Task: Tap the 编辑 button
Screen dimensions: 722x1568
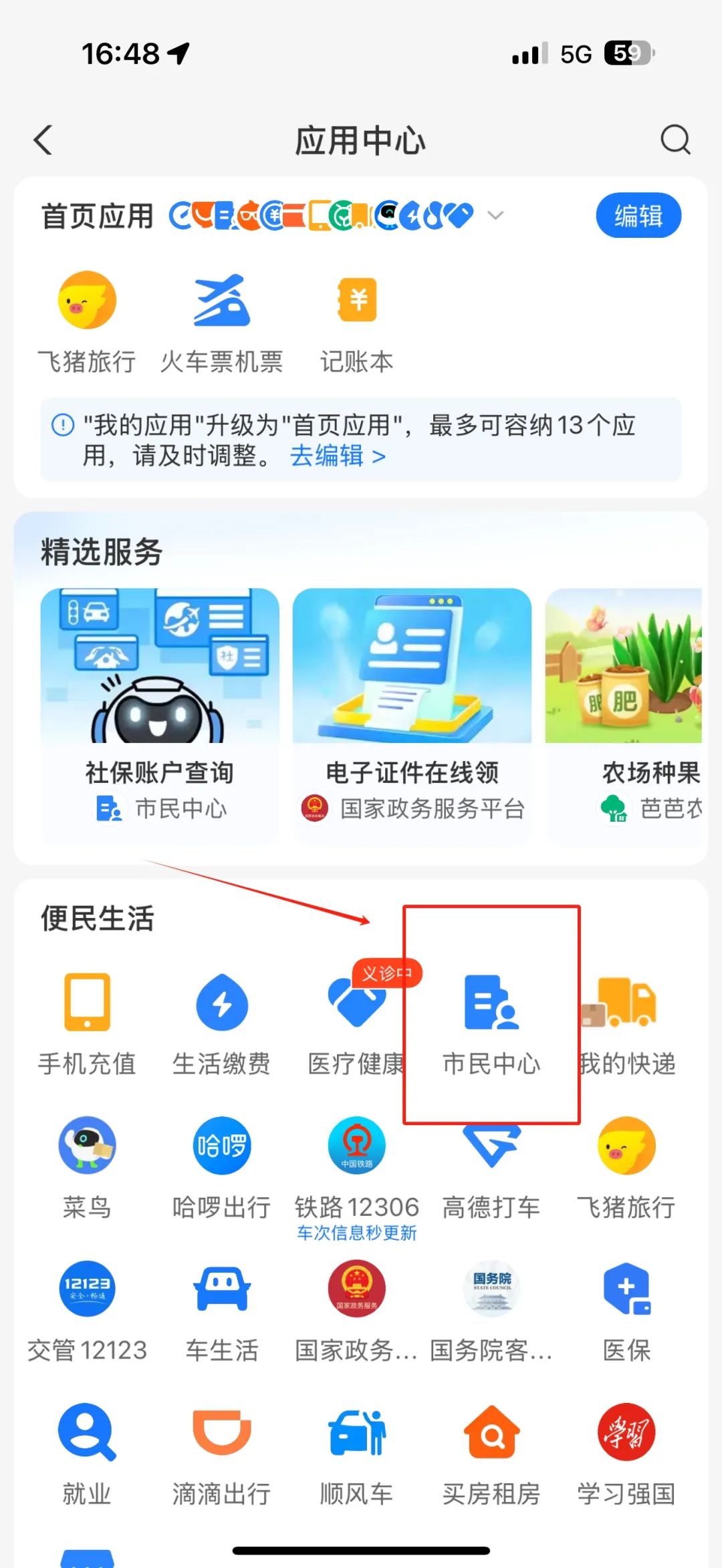Action: [x=638, y=216]
